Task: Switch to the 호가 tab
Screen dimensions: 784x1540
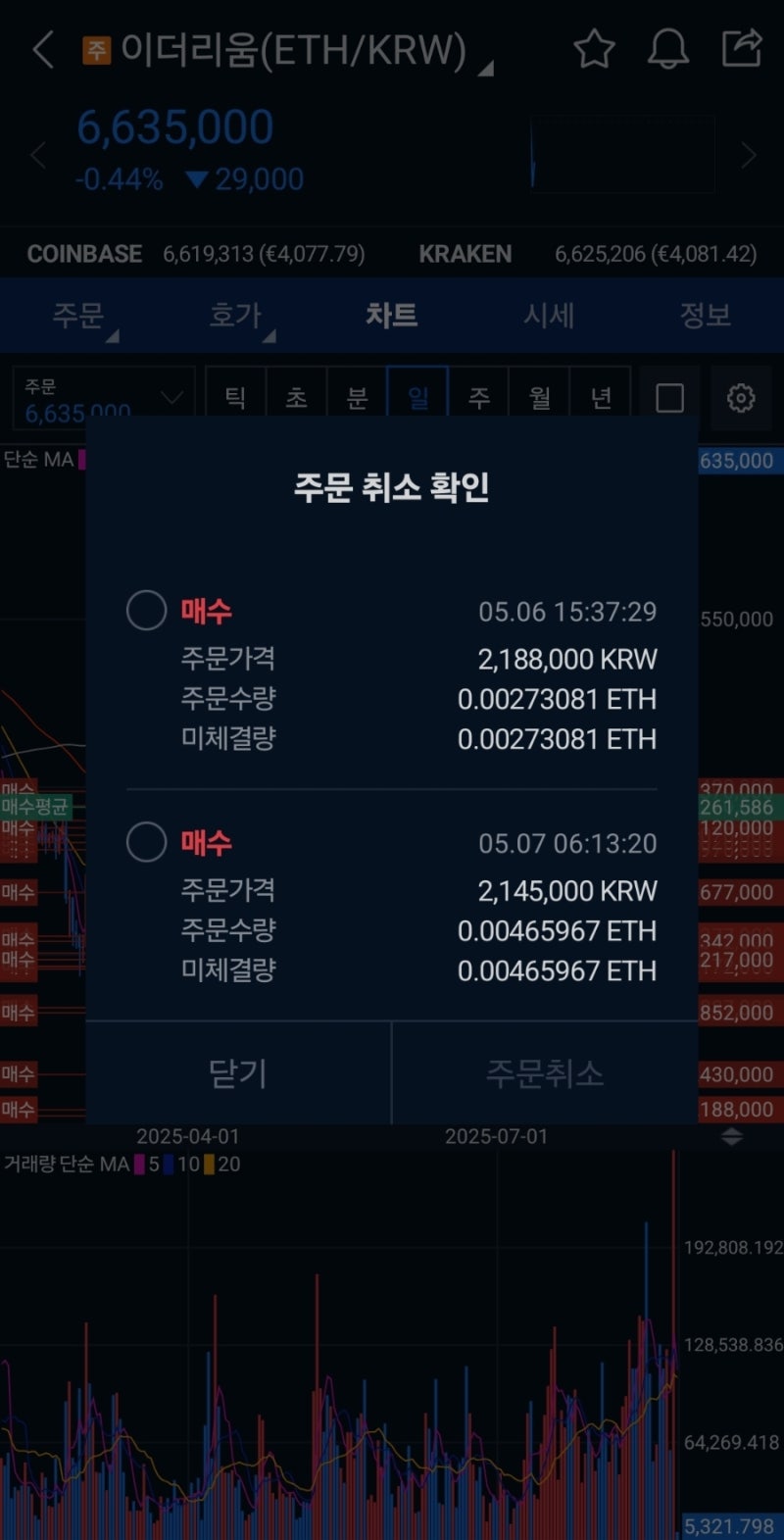Action: pos(235,316)
